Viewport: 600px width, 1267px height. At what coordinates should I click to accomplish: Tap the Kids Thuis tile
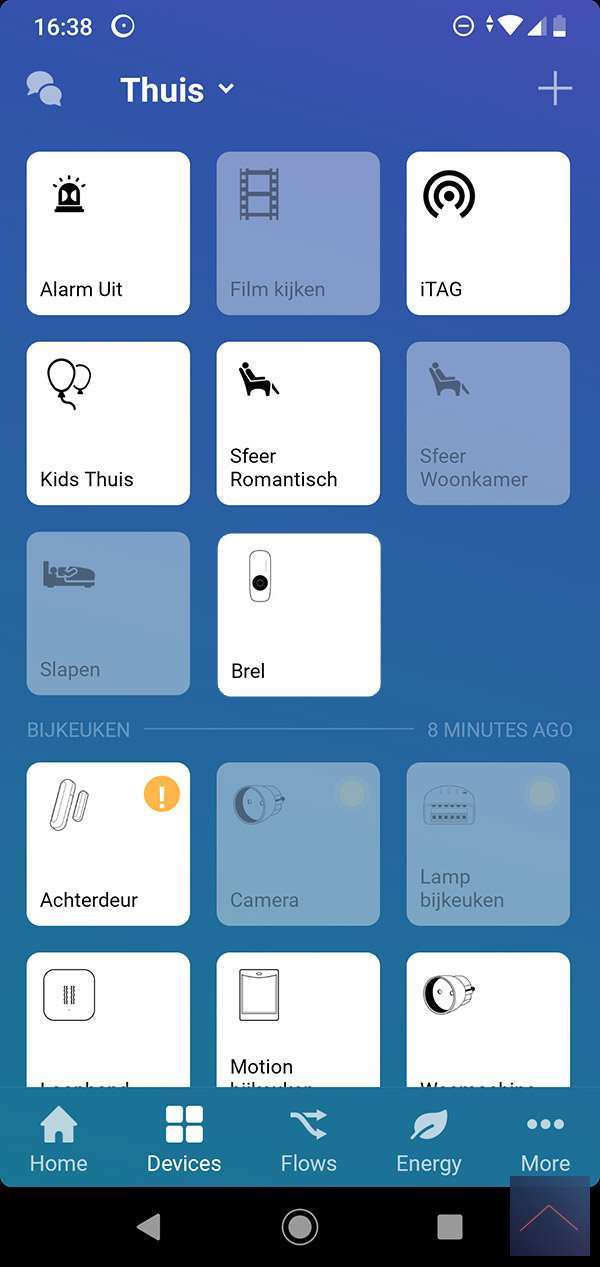click(108, 423)
